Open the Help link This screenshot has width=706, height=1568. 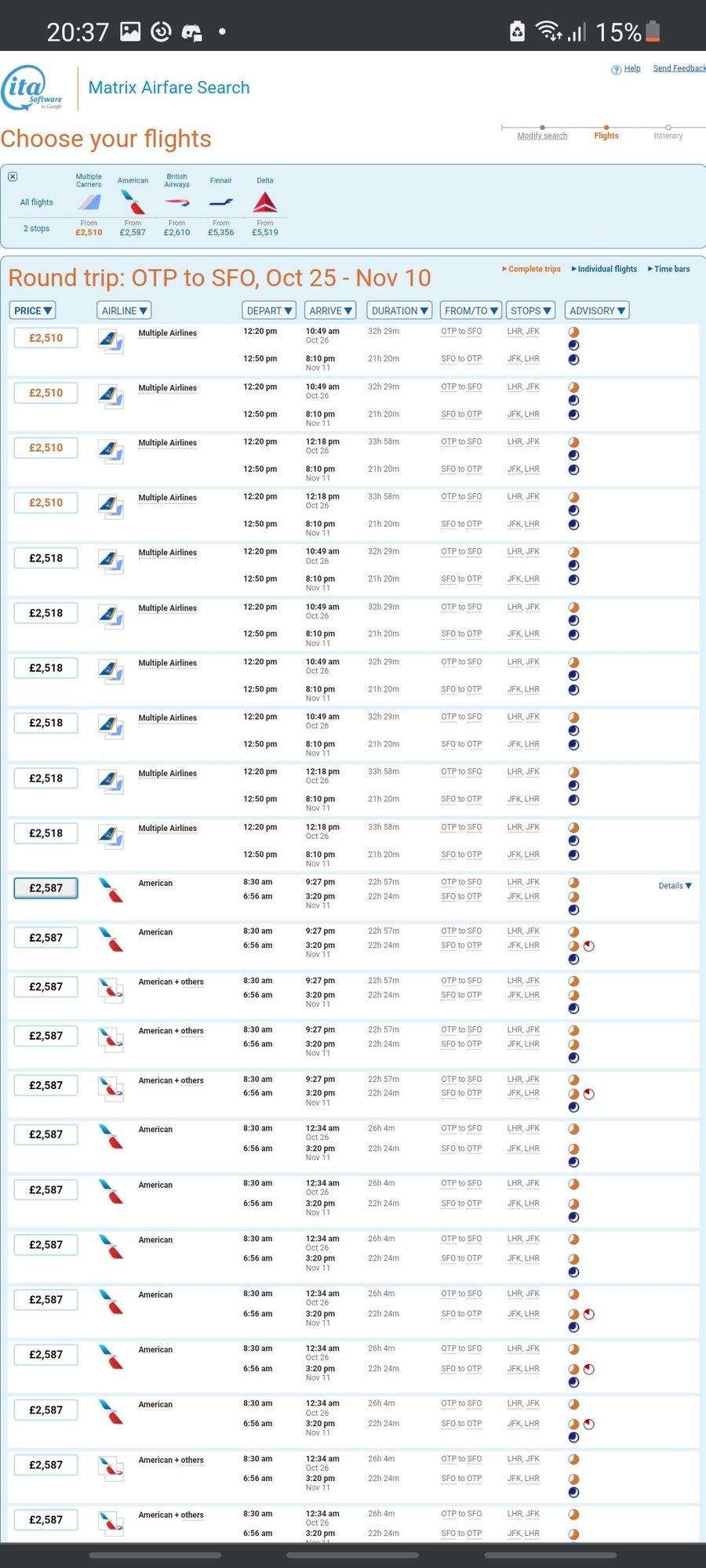631,69
